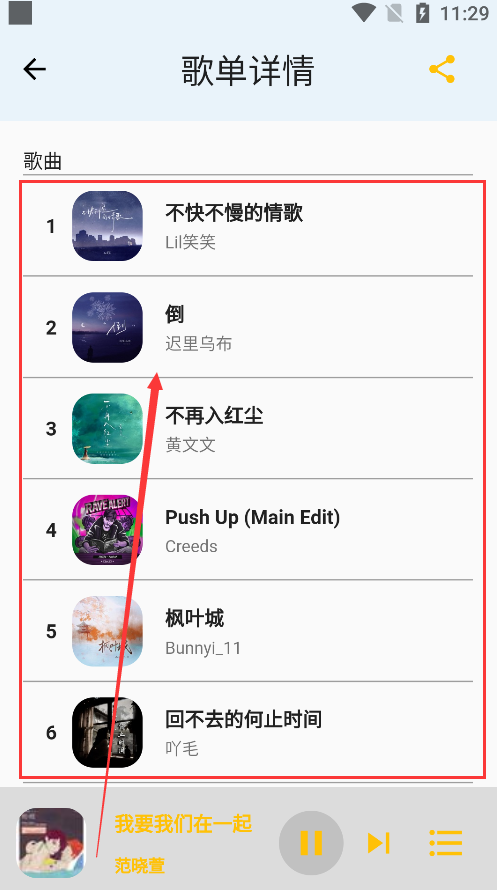Open the now playing cover art
The image size is (497, 890).
[x=52, y=843]
